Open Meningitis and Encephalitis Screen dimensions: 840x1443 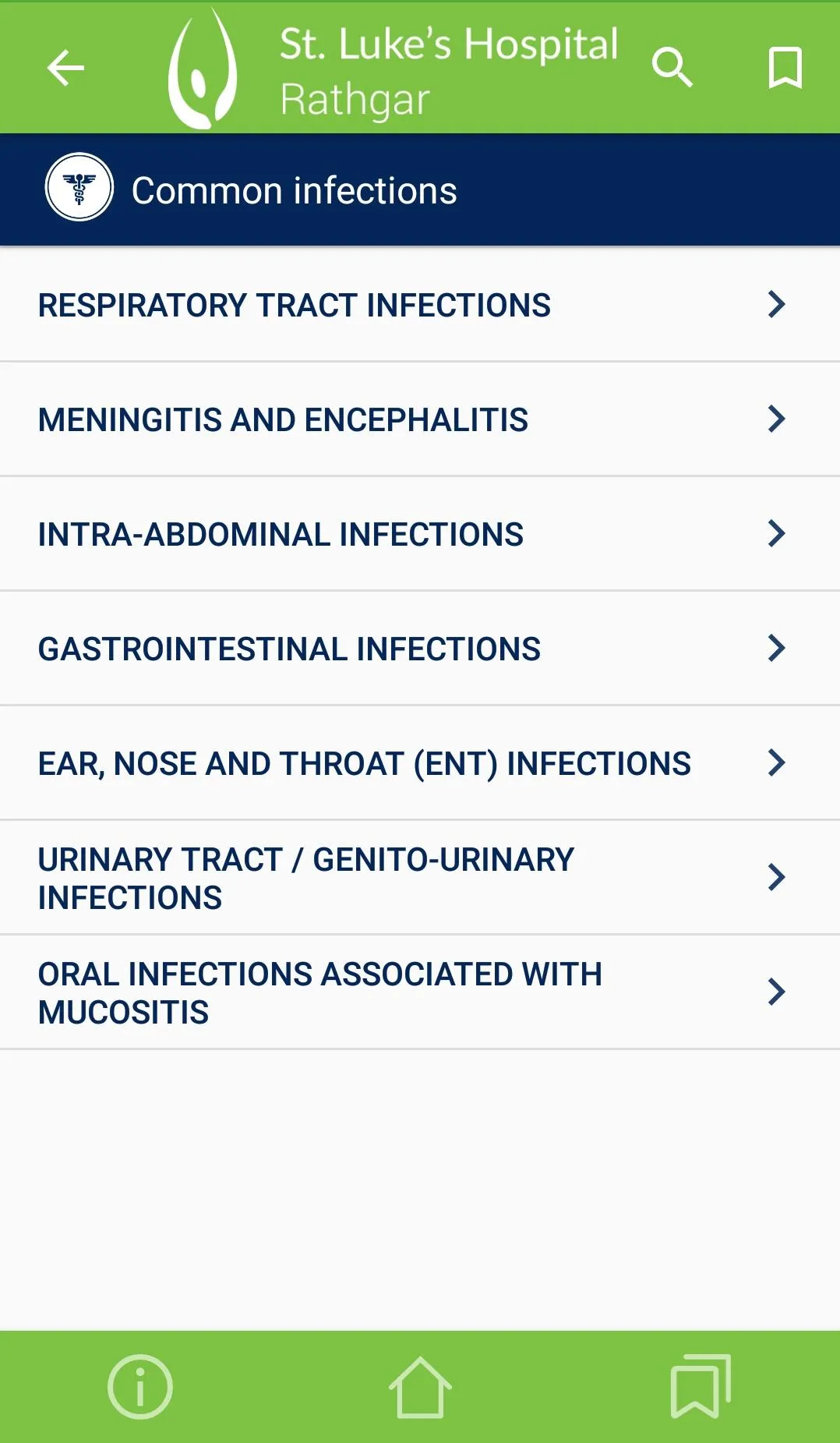[420, 419]
